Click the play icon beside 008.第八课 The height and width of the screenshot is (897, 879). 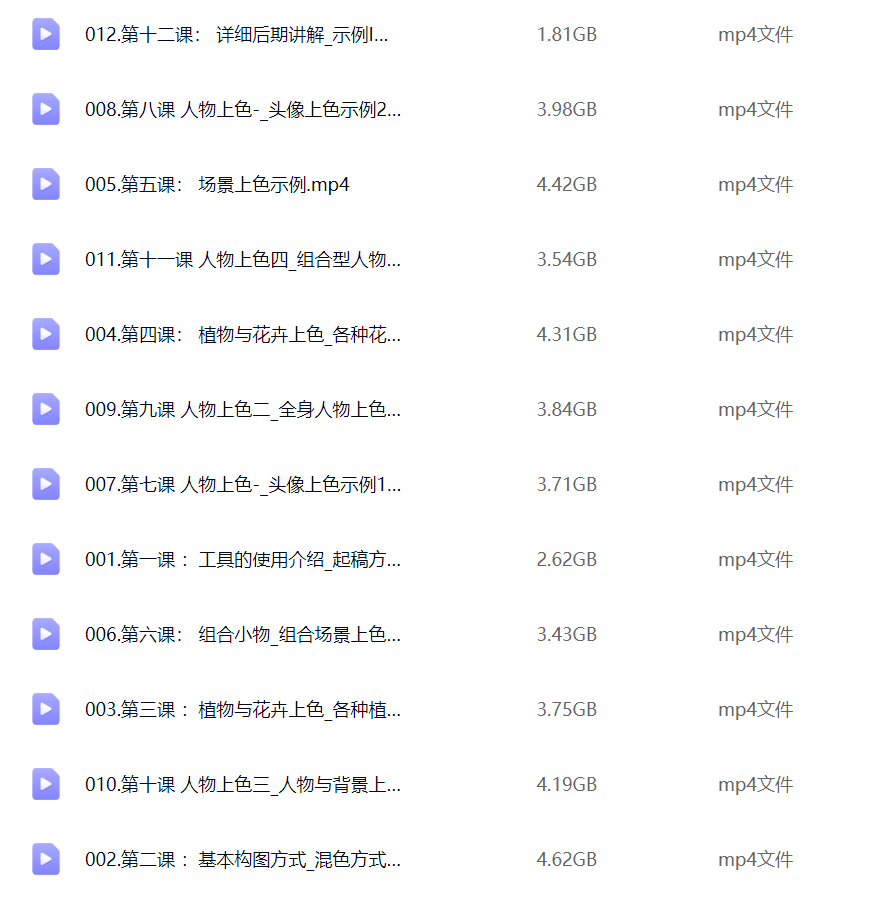click(x=45, y=109)
